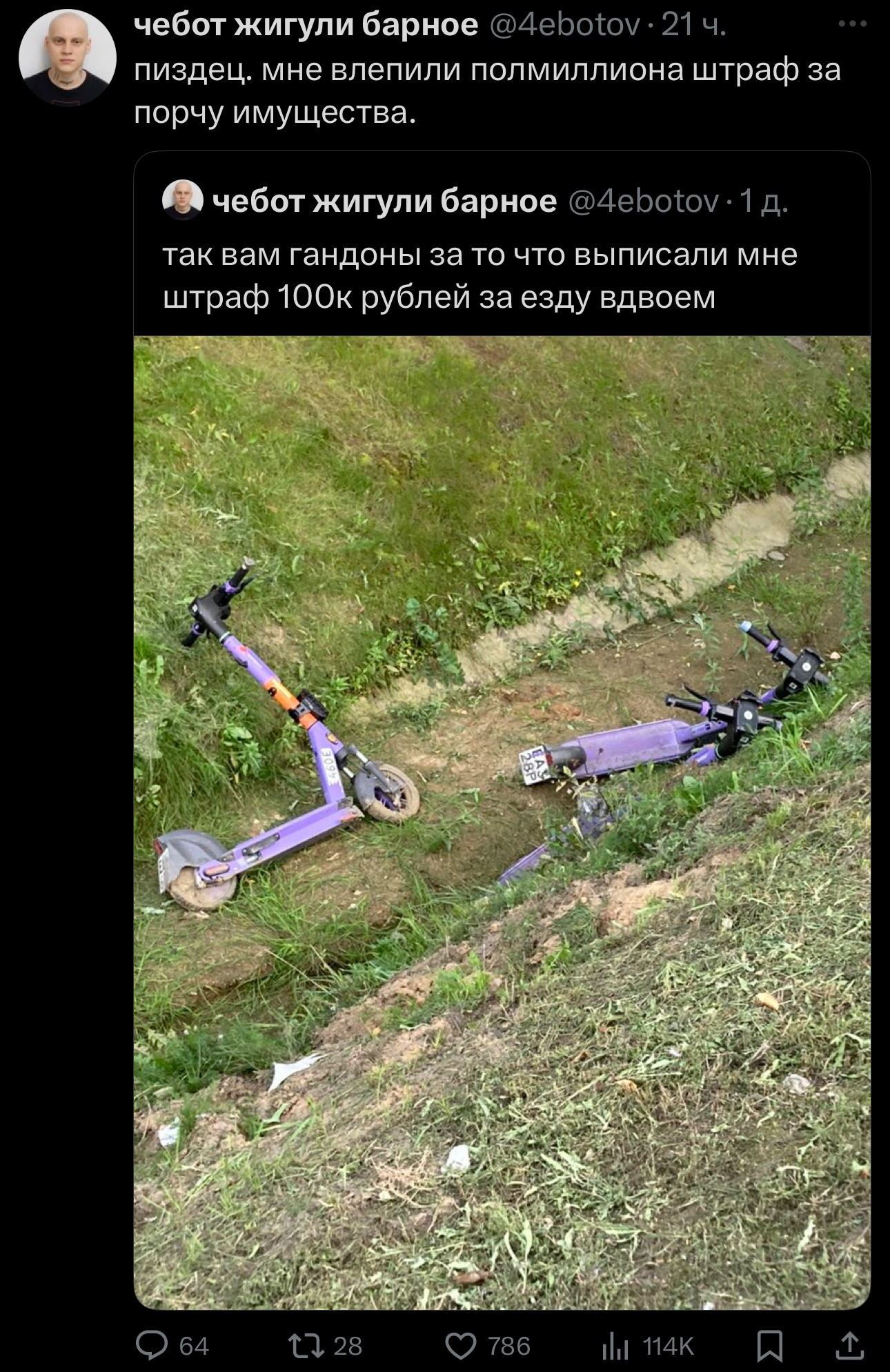This screenshot has width=890, height=1372.
Task: Repost the tweet with 28 reposts
Action: 306,1345
